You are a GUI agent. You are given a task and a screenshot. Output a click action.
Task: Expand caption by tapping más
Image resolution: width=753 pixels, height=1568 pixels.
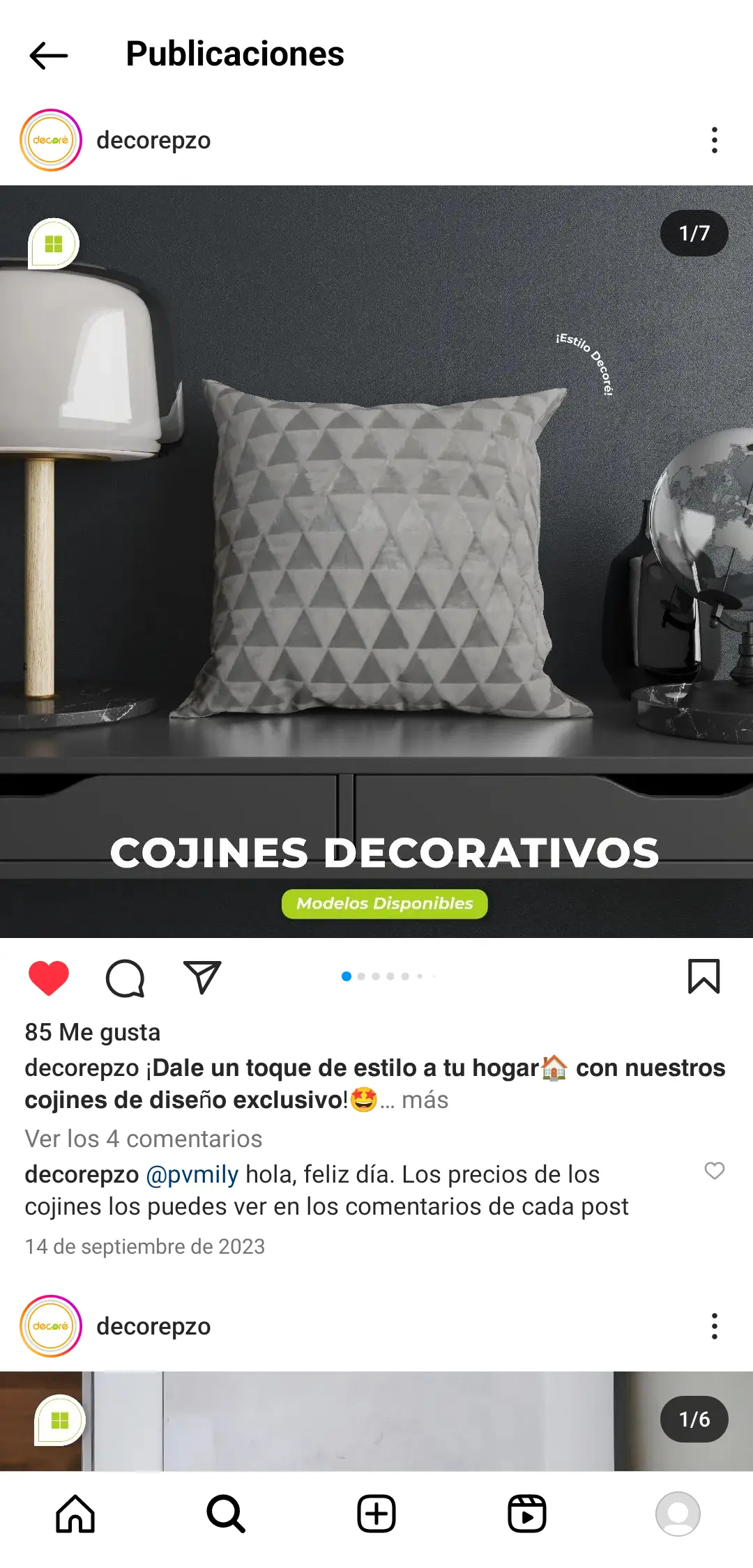click(x=425, y=1100)
